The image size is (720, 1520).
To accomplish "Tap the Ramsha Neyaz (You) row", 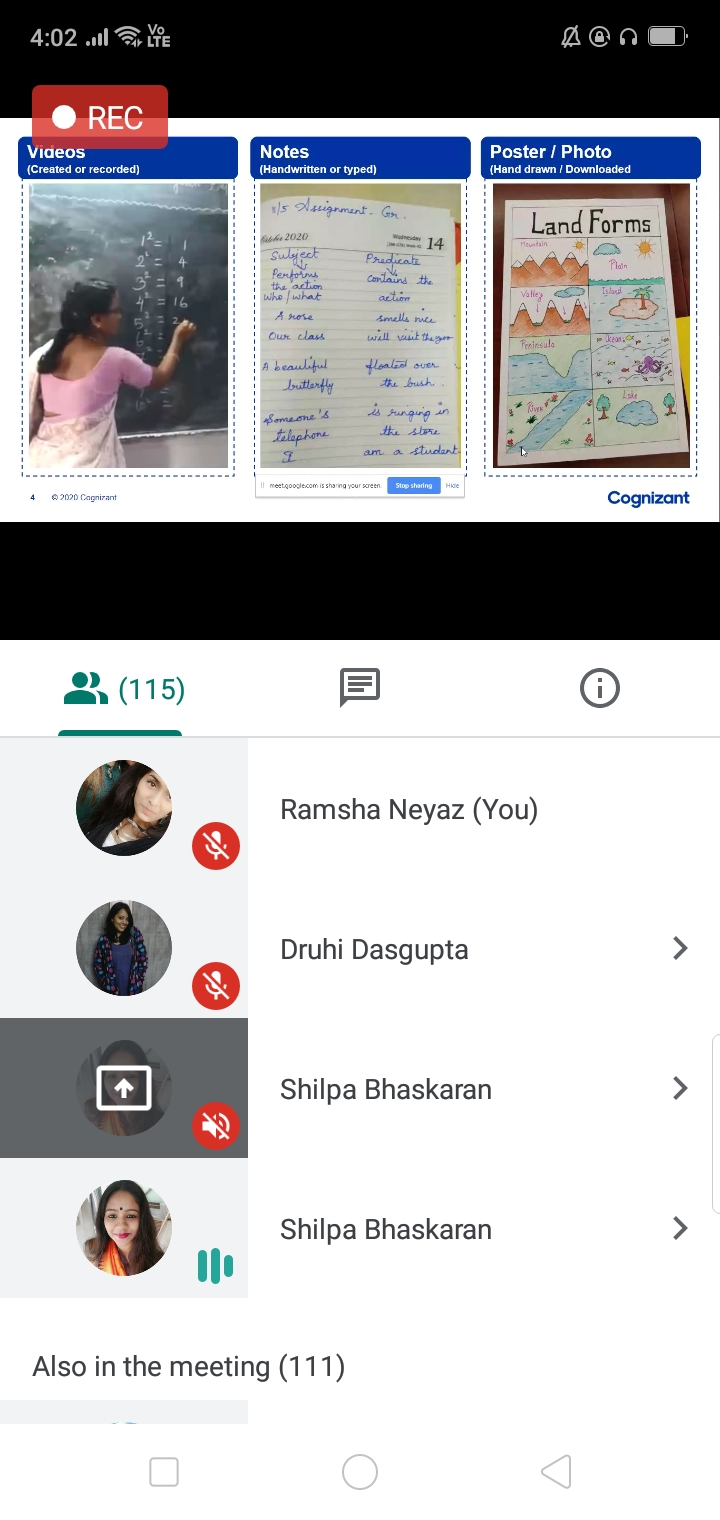I will 409,809.
